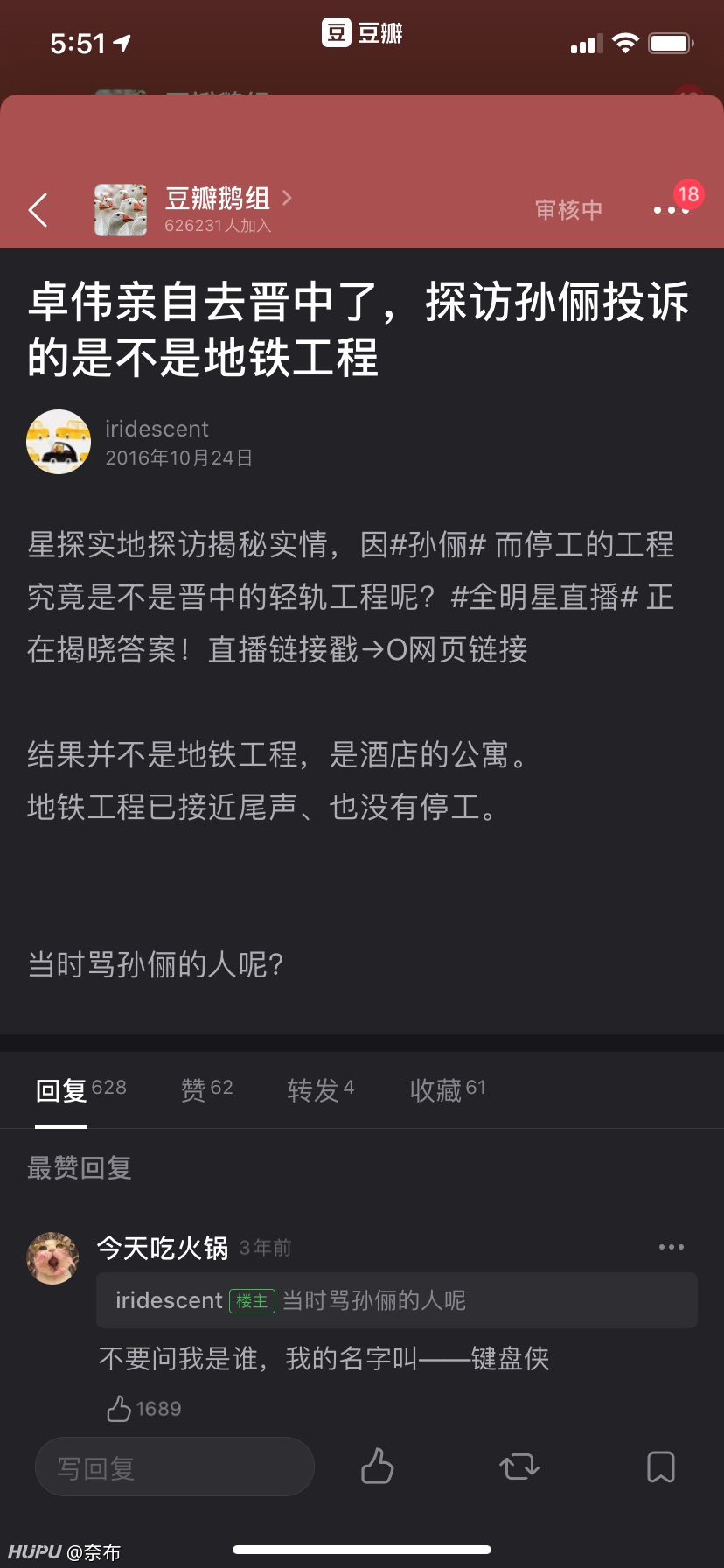Switch to the 回复 628 tab
The height and width of the screenshot is (1568, 724).
click(x=81, y=1089)
